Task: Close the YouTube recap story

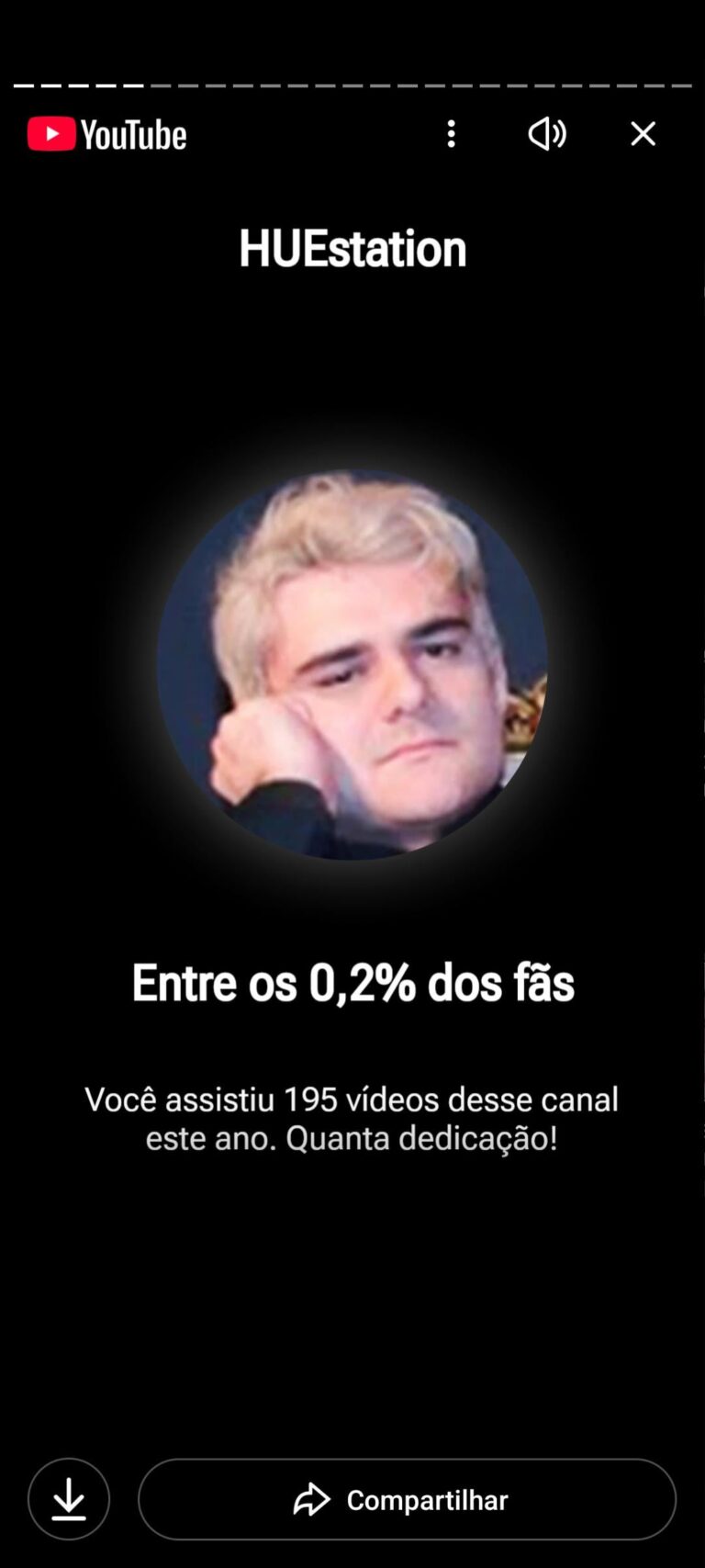Action: [x=643, y=134]
